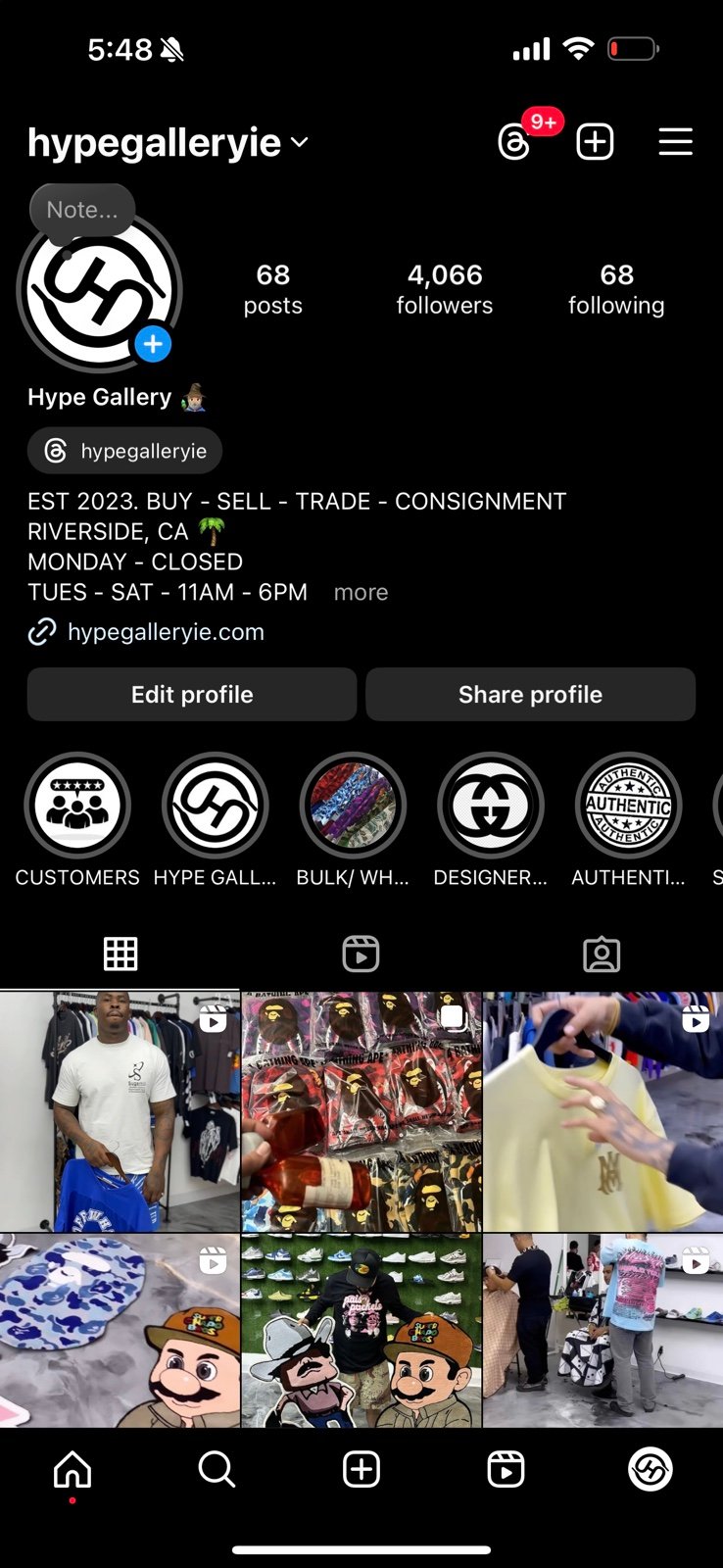723x1568 pixels.
Task: Open the hamburger menu
Action: pos(675,142)
